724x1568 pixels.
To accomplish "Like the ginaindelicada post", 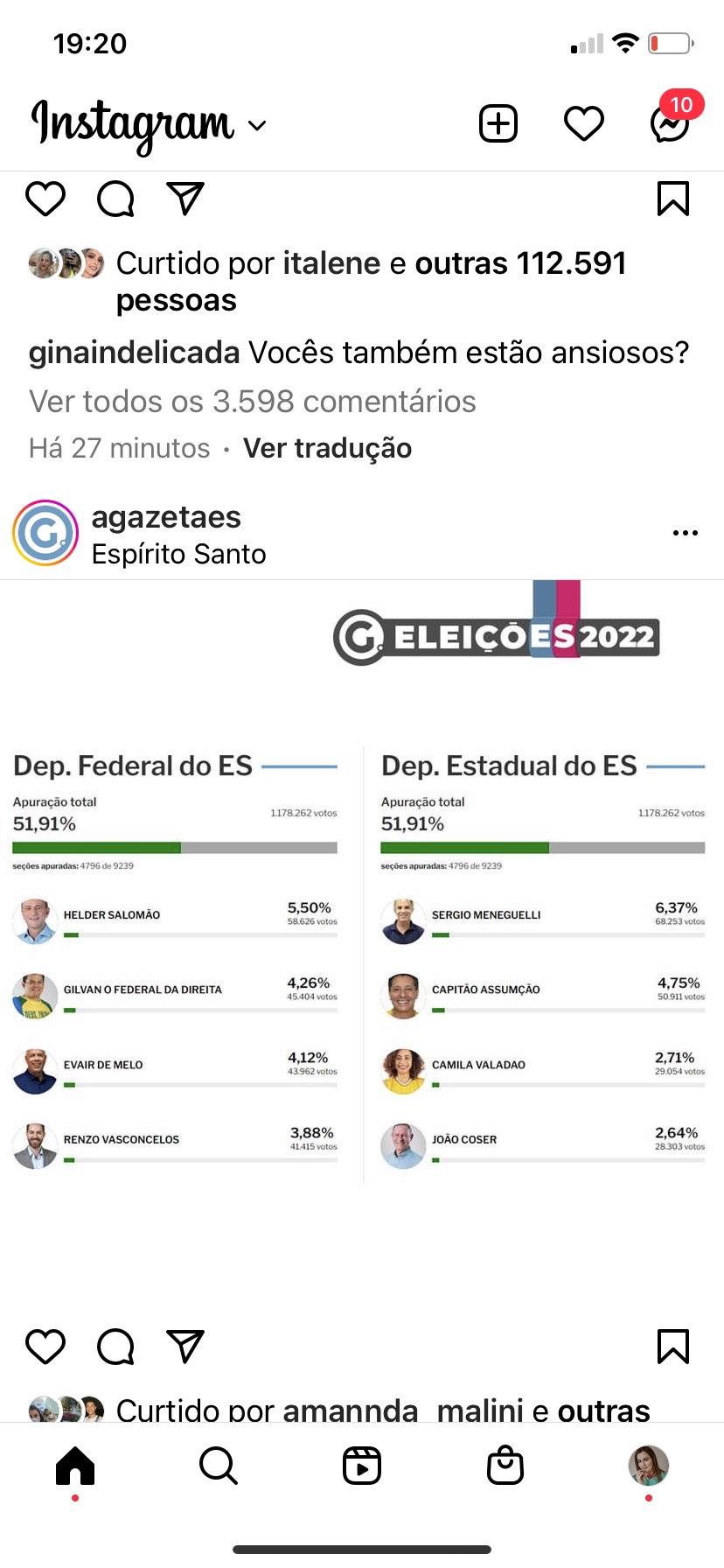I will (x=45, y=199).
